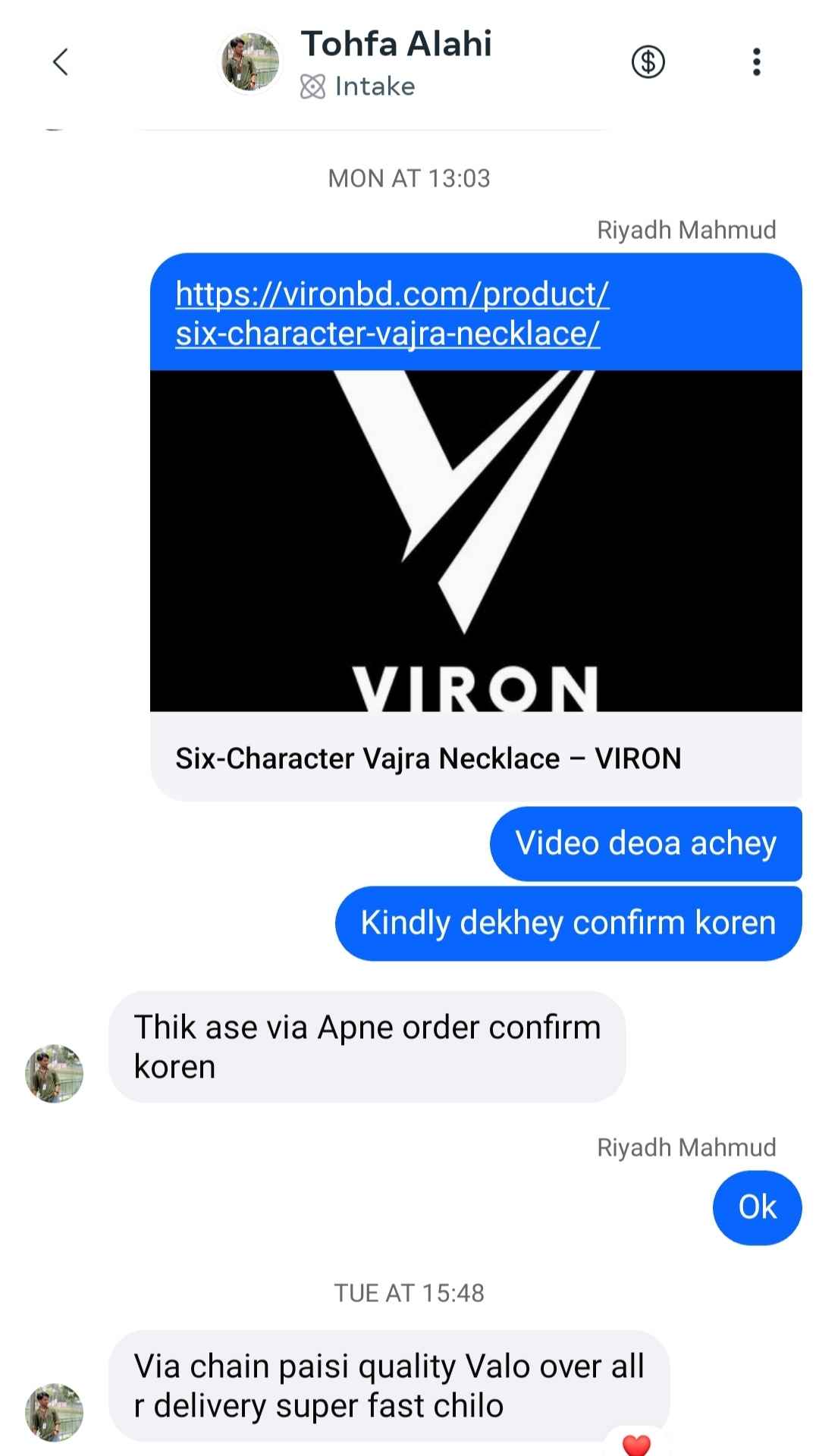The image size is (819, 1456).
Task: Go back from the Tohfa Alahi chat
Action: point(61,62)
